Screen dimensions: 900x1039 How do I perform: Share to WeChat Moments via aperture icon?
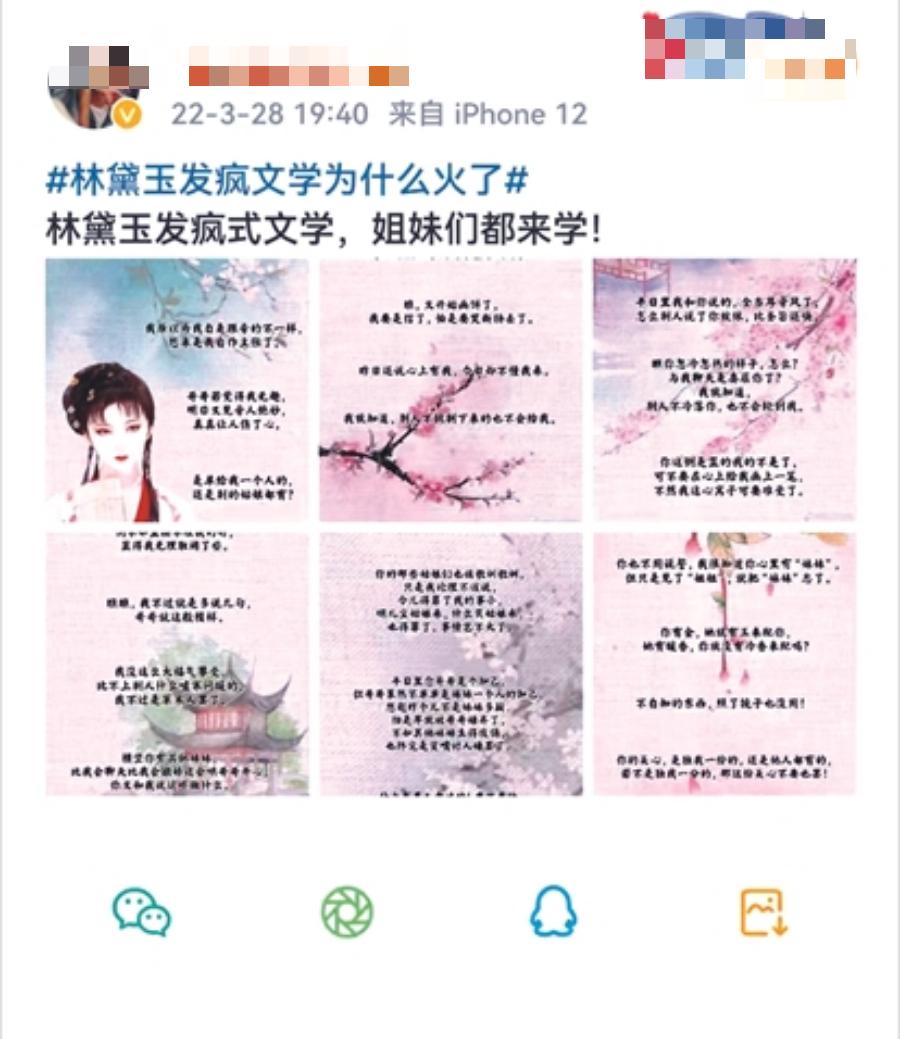(347, 912)
